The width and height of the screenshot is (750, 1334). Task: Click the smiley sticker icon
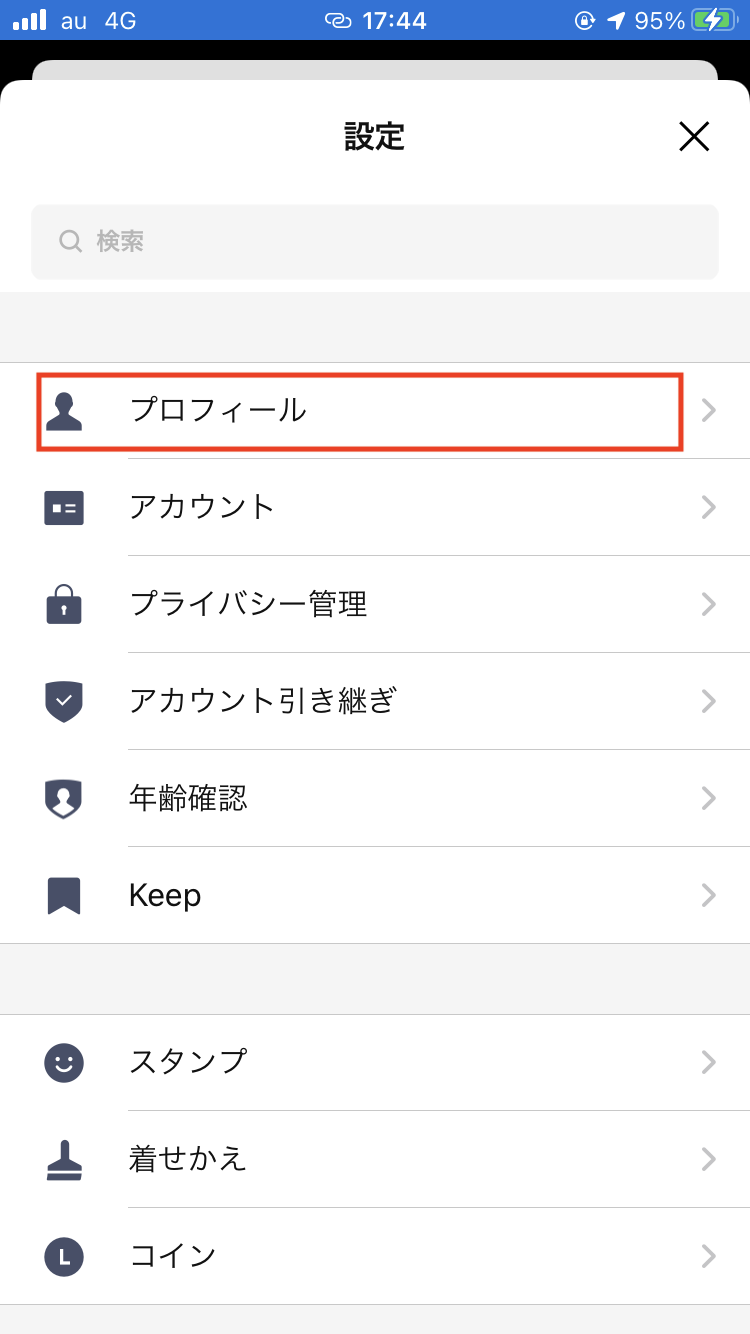tap(64, 1062)
